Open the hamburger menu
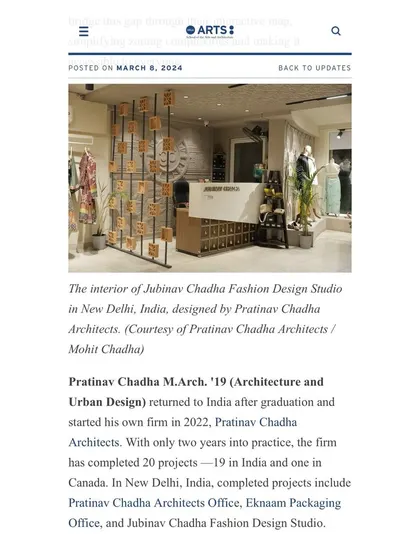420x560 pixels. click(x=84, y=31)
